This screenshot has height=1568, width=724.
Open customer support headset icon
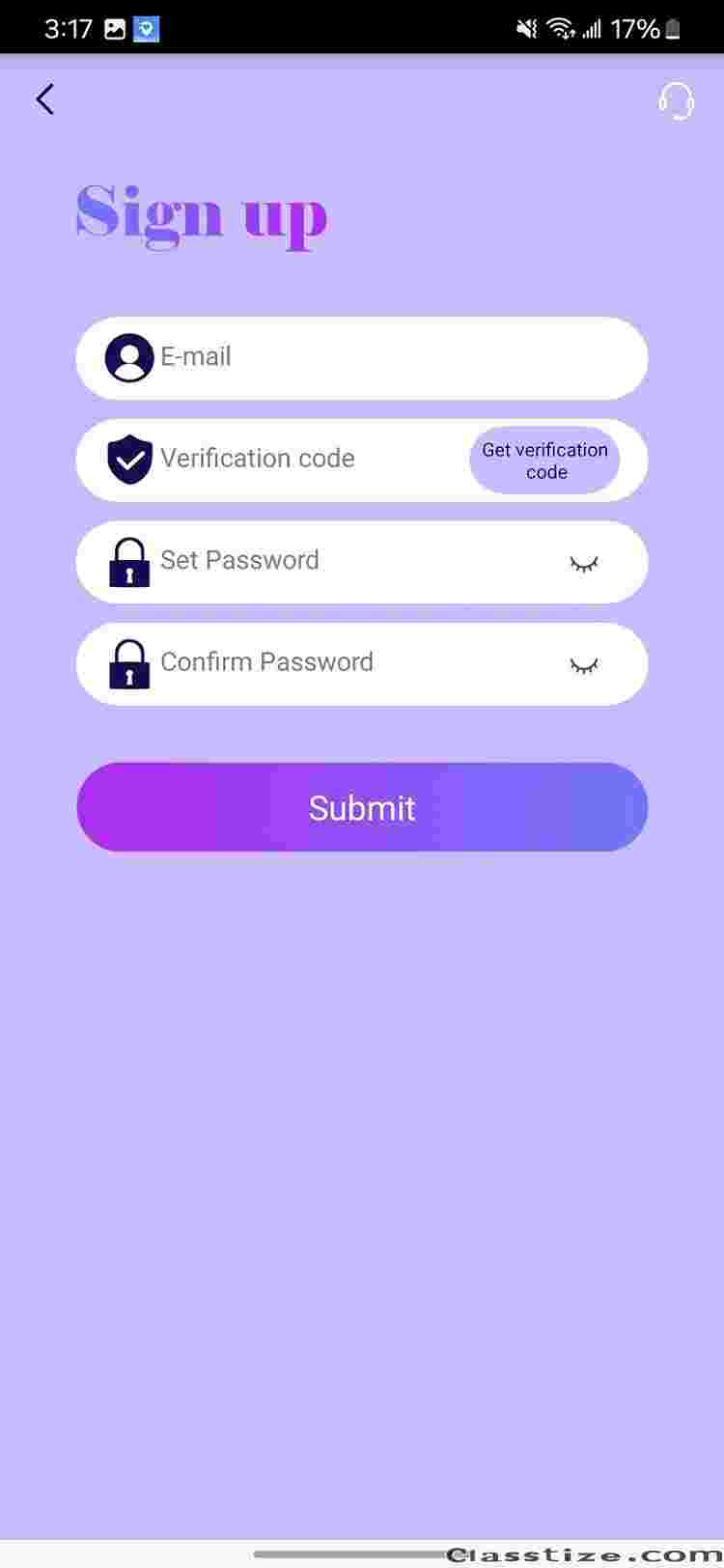(676, 100)
